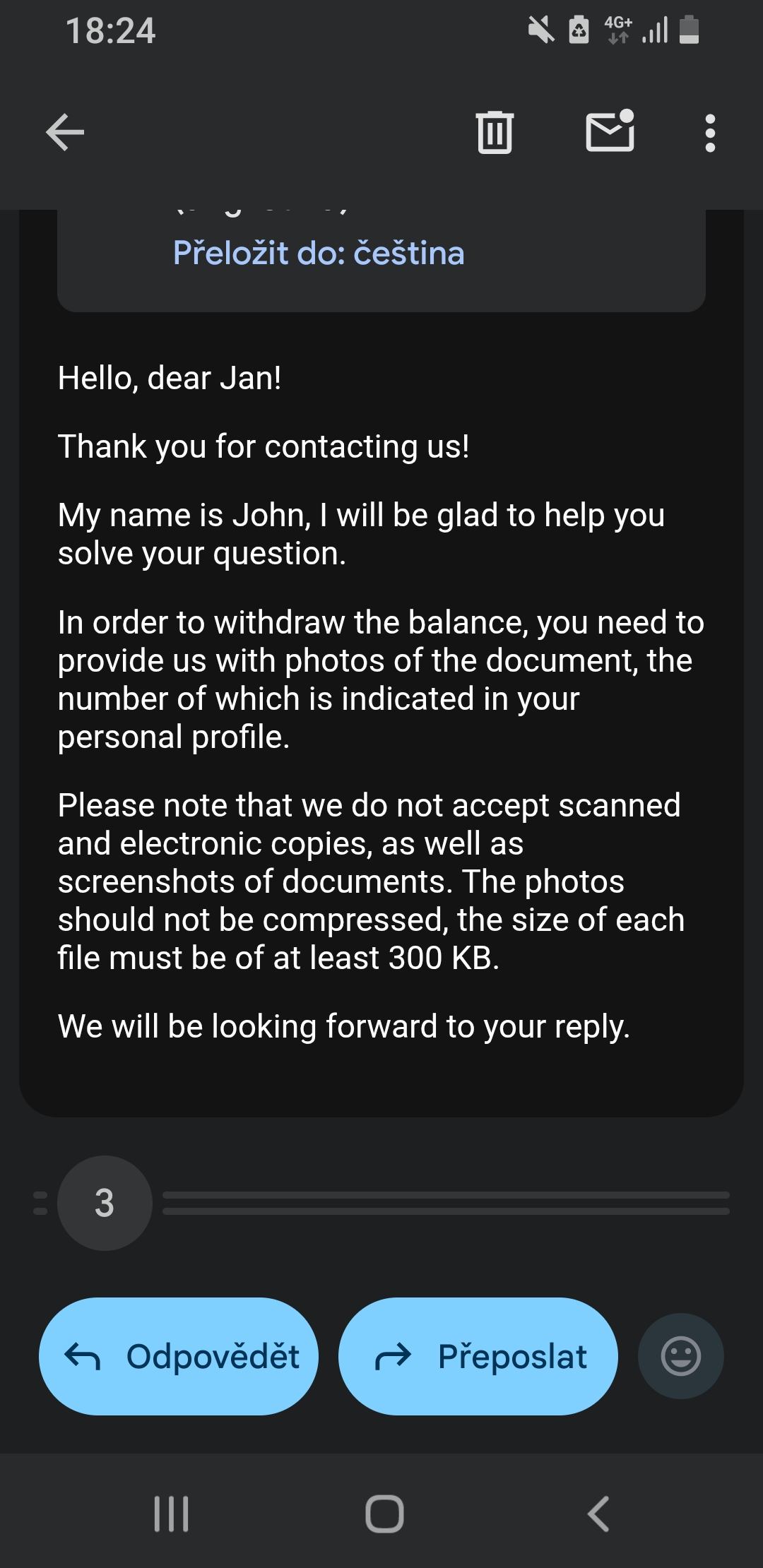Translate the message to čeština
This screenshot has height=1568, width=763.
(x=319, y=254)
